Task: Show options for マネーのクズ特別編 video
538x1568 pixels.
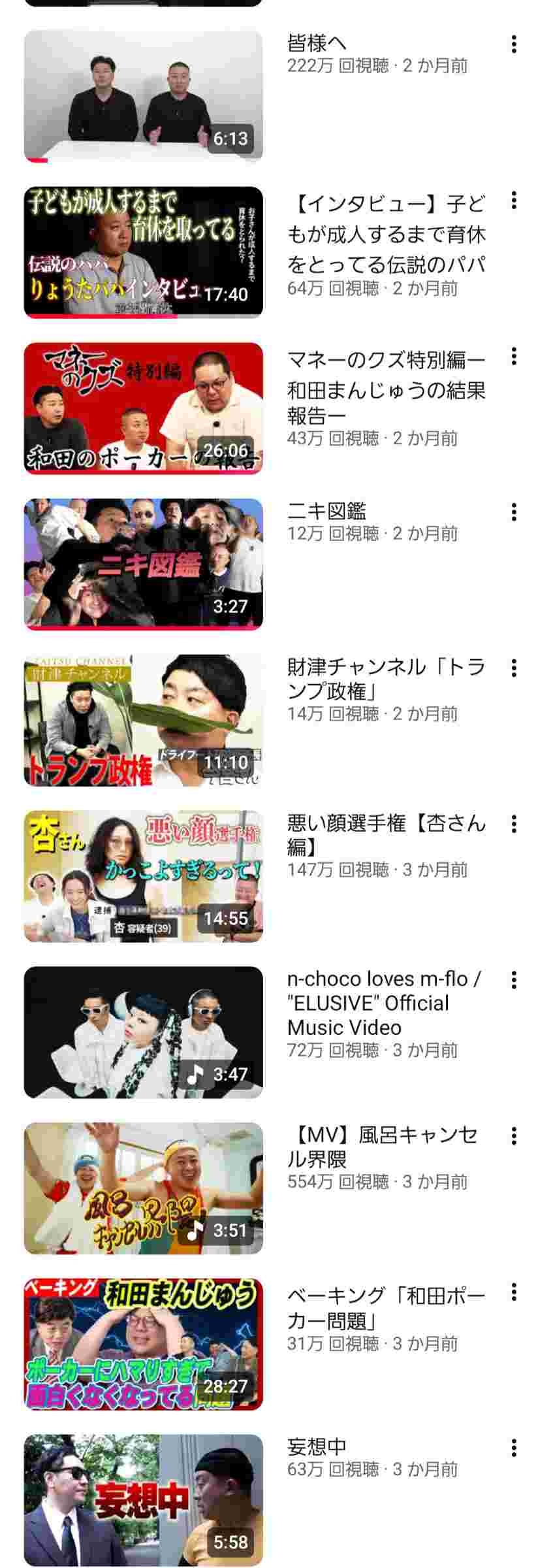Action: click(514, 357)
